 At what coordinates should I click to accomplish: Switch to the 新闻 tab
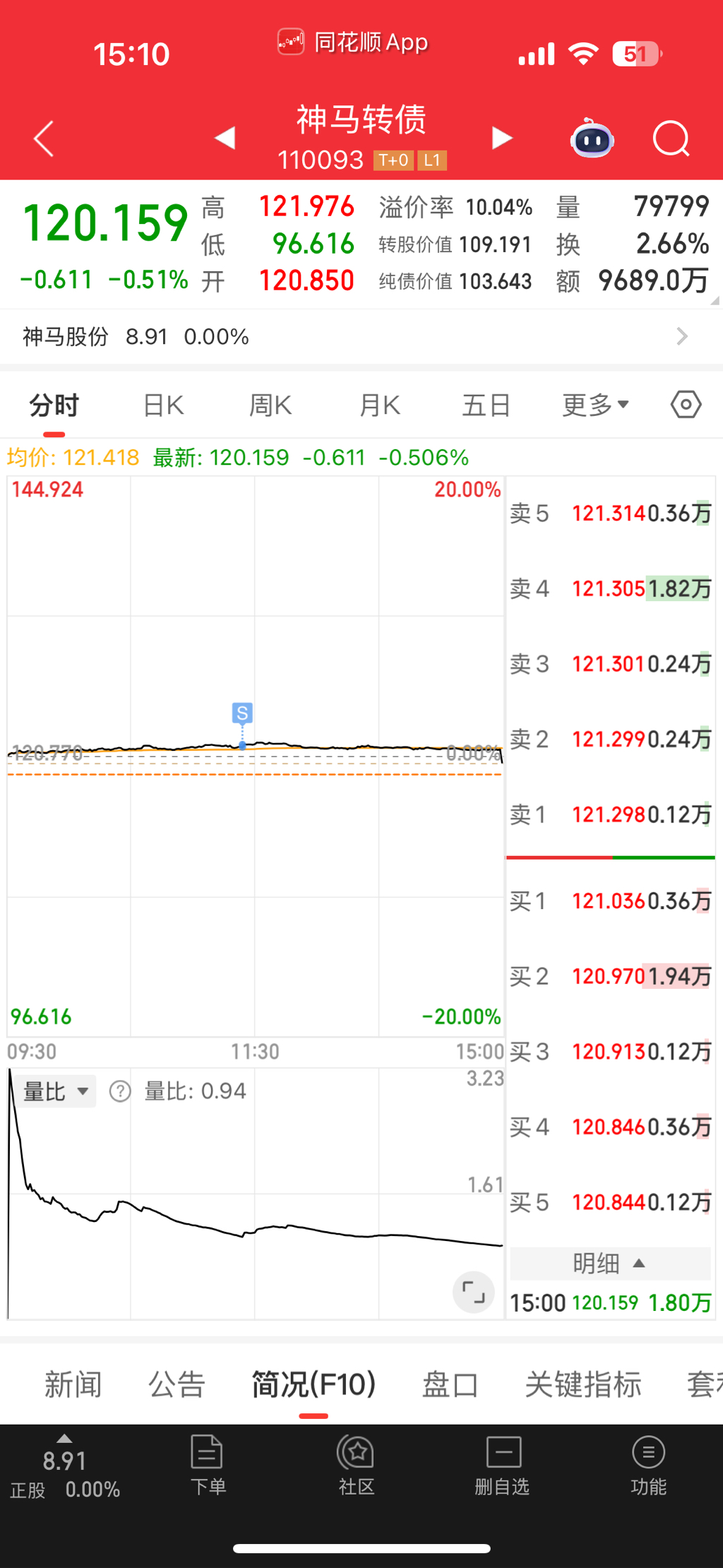pos(73,1384)
